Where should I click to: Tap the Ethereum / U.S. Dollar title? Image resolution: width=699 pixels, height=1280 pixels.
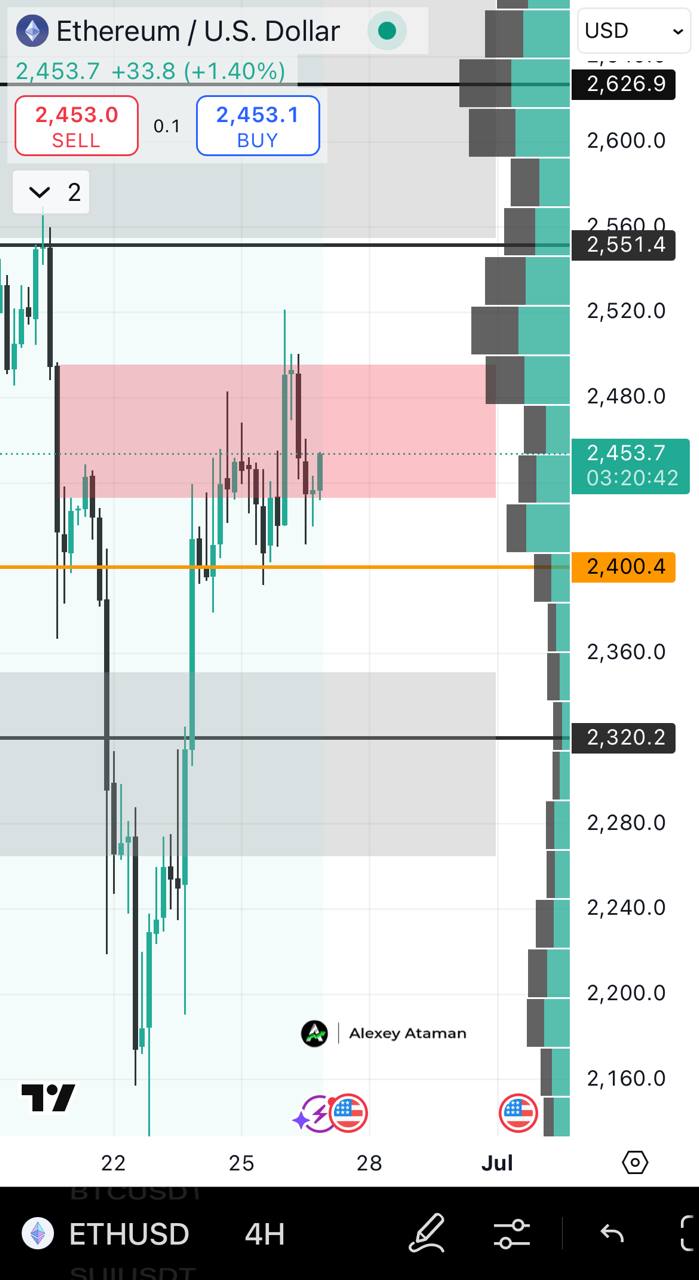point(197,31)
